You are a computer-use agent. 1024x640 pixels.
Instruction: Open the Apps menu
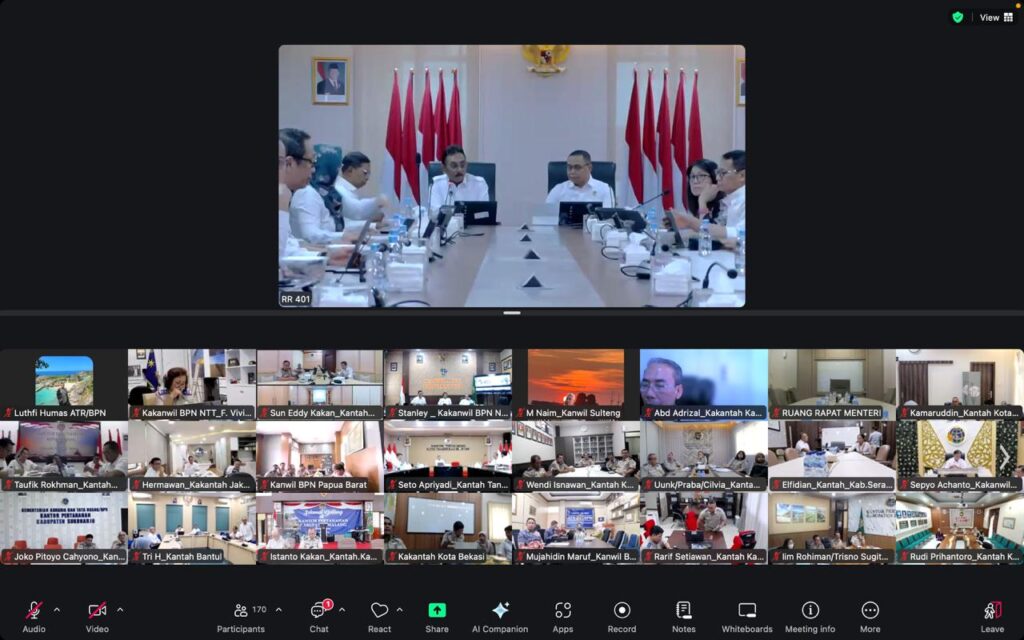563,614
